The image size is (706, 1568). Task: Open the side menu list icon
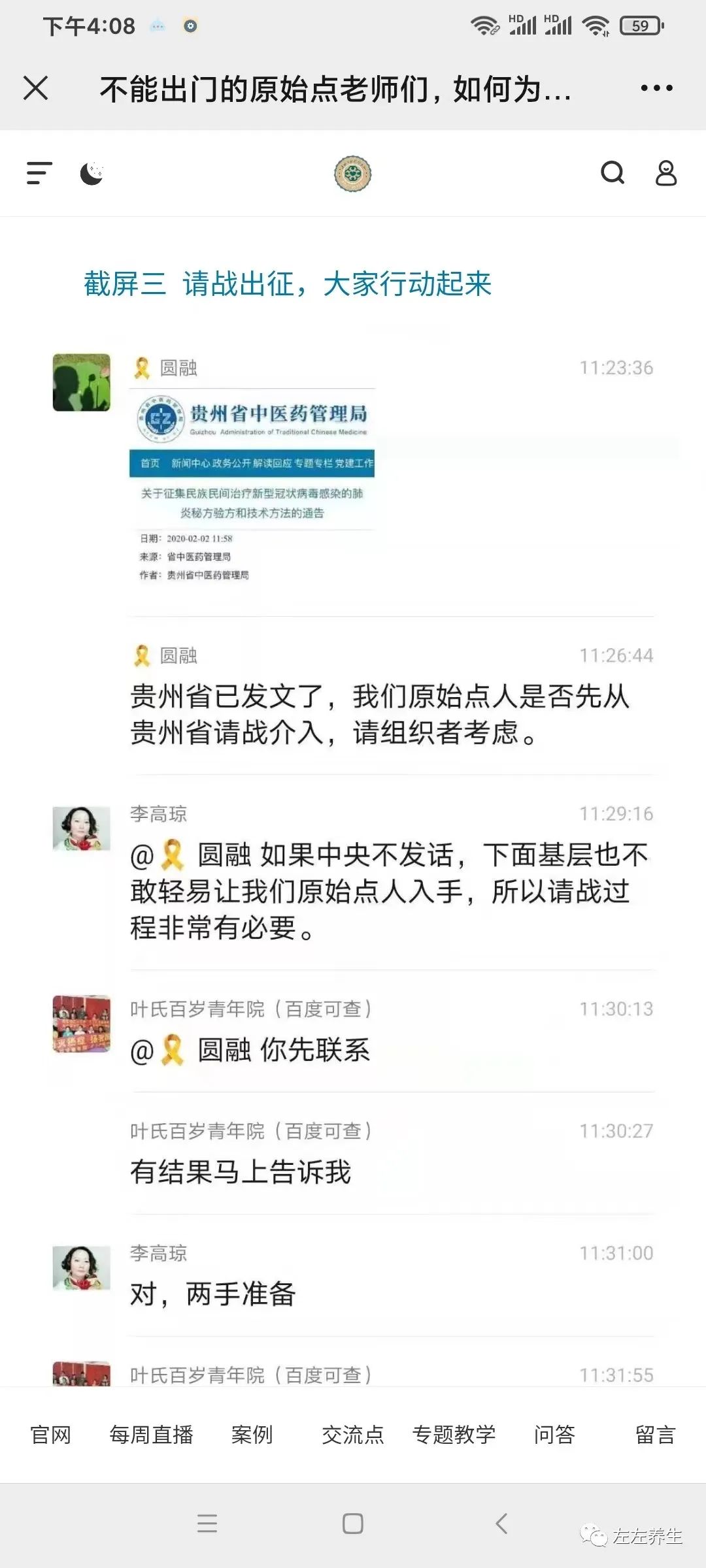(x=39, y=173)
